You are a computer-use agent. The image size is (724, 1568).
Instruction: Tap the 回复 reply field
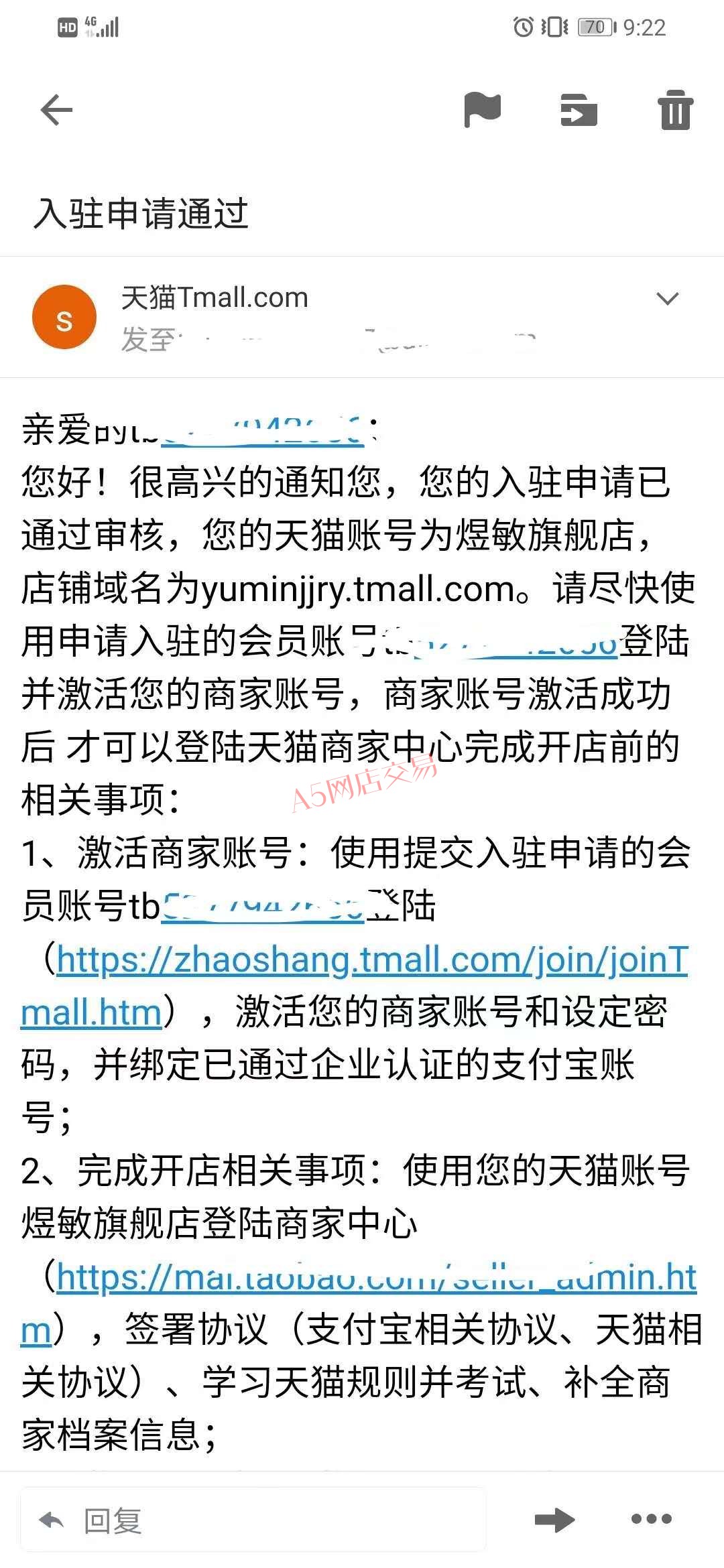[253, 1520]
